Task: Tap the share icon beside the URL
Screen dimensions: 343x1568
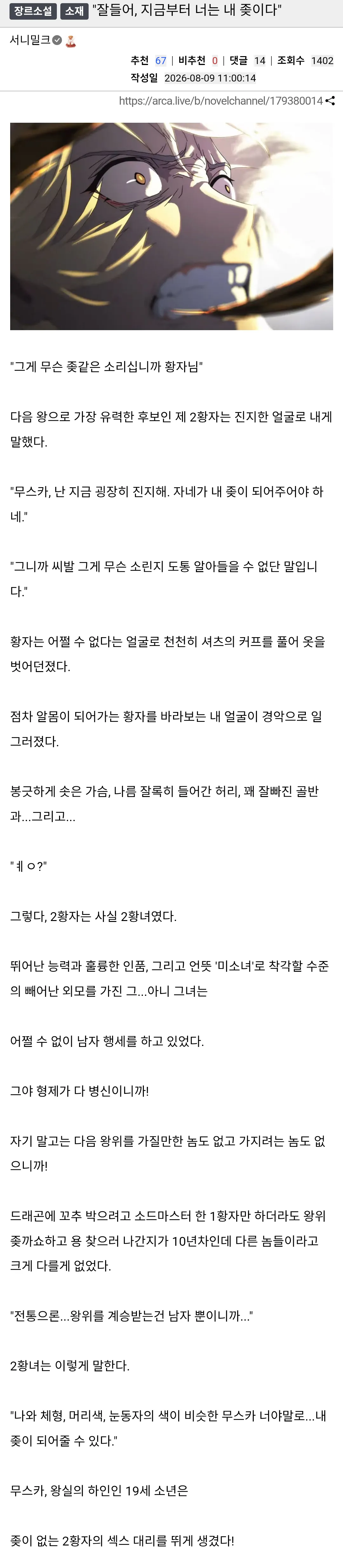Action: click(330, 101)
